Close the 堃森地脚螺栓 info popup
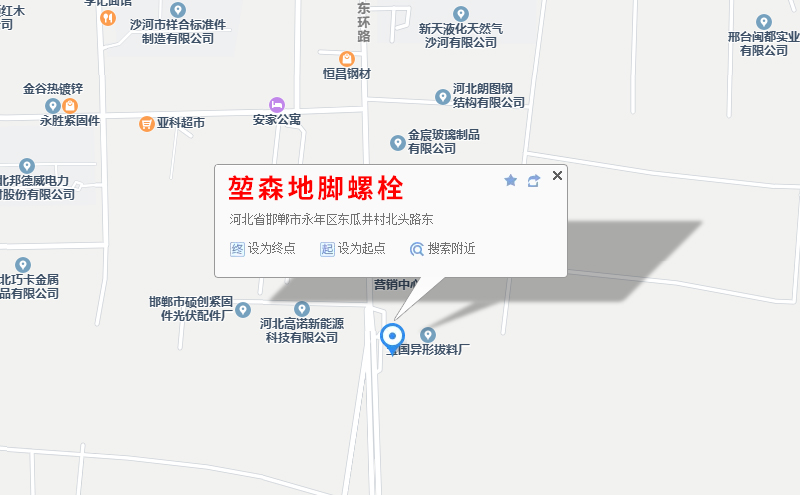This screenshot has height=495, width=800. click(558, 176)
